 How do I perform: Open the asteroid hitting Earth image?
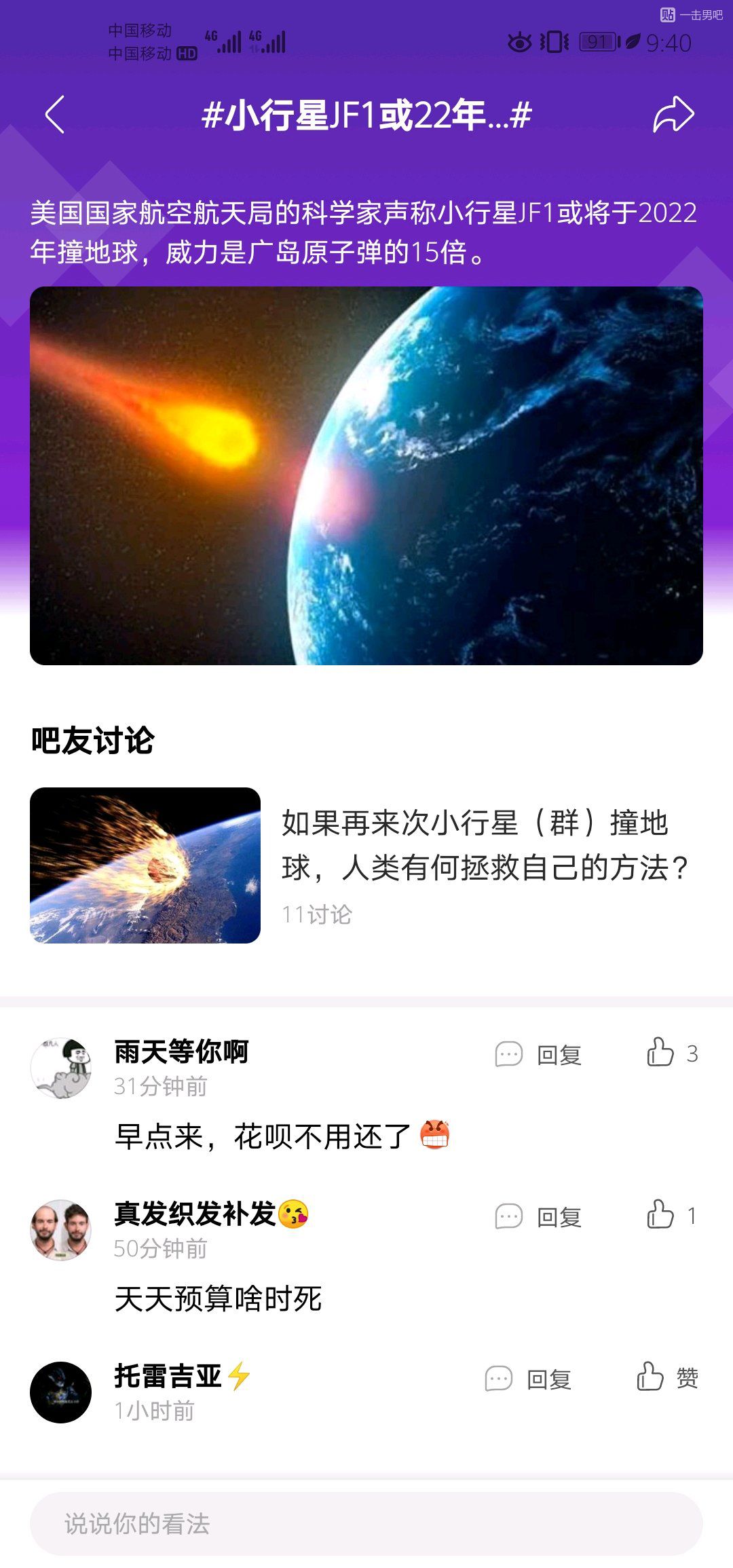point(366,475)
